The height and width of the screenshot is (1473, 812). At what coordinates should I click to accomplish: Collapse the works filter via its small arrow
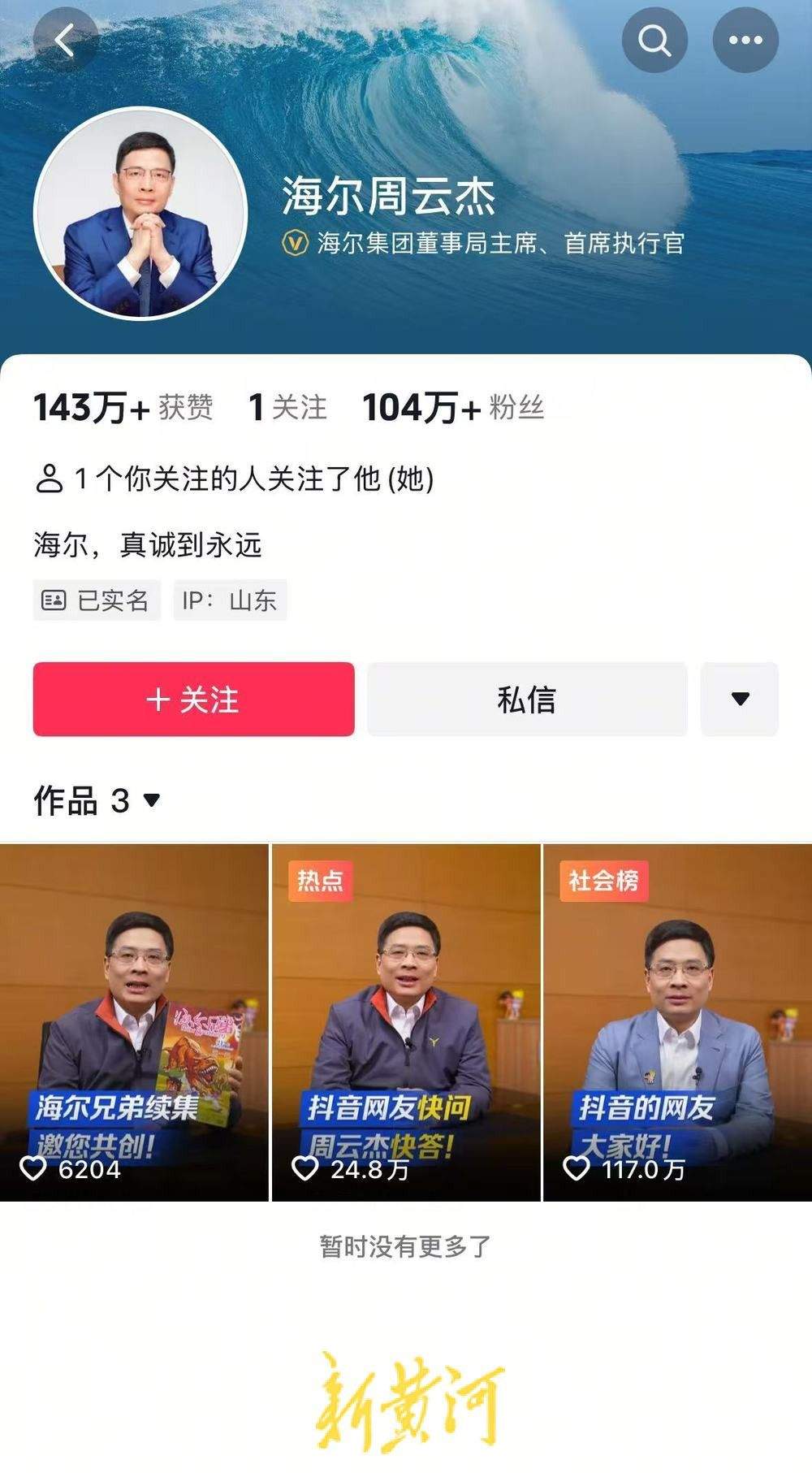click(x=150, y=799)
